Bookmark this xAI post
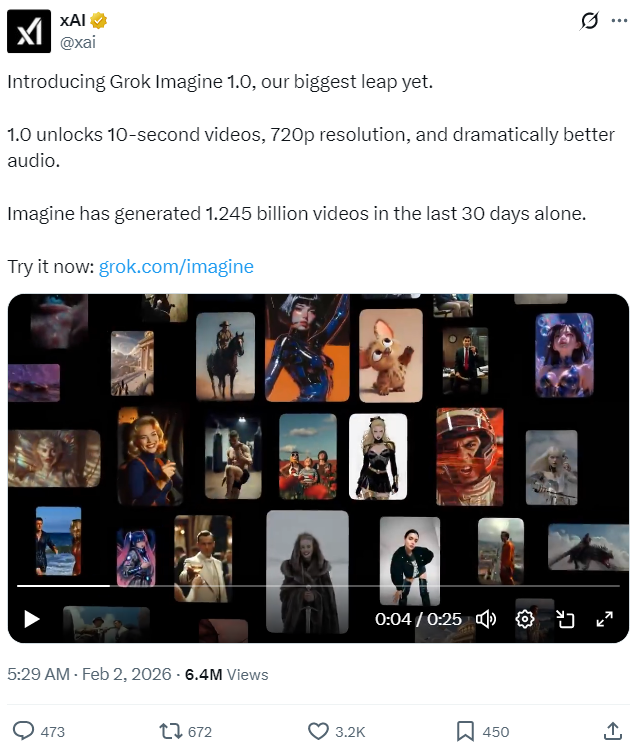 click(x=465, y=731)
